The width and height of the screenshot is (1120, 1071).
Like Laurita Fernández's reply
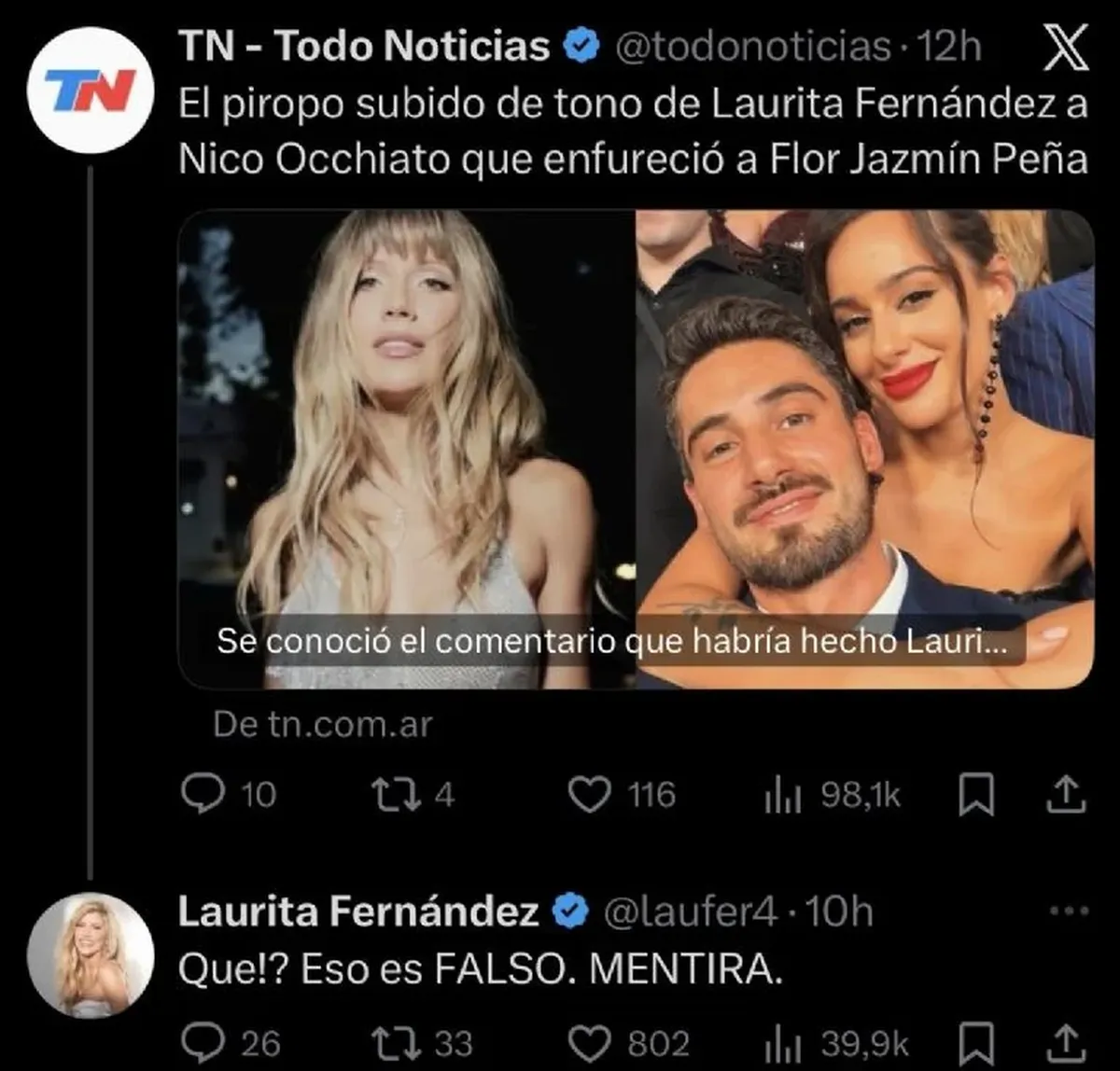[589, 1043]
